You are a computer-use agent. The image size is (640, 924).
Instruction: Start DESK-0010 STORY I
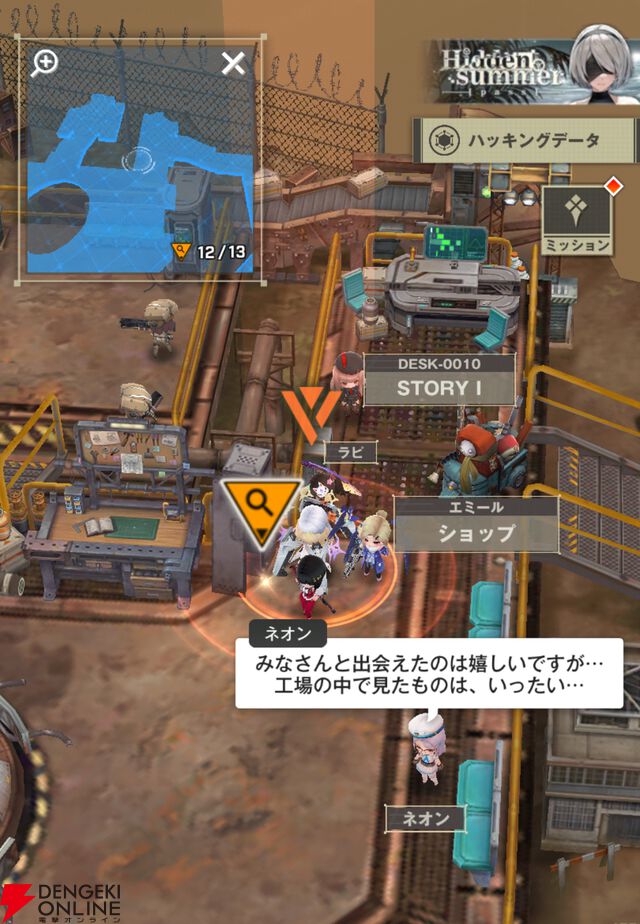439,379
